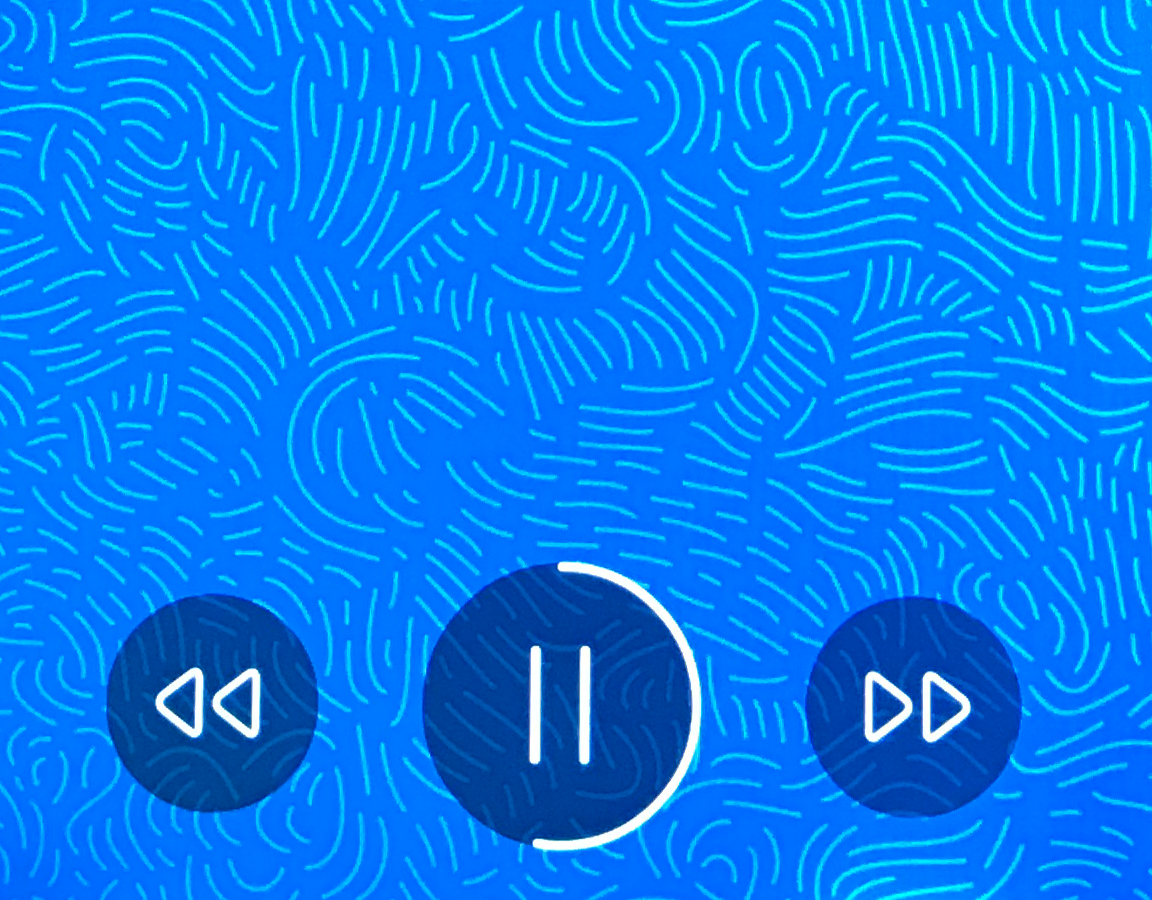Rewind using the double-left arrow button
1152x900 pixels.
tap(211, 702)
